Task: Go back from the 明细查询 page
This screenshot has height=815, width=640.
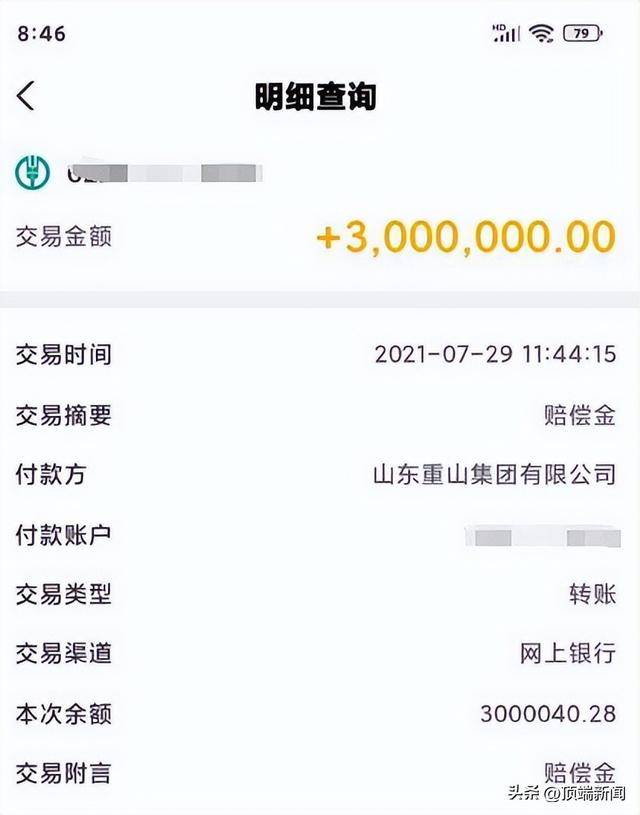Action: point(26,96)
